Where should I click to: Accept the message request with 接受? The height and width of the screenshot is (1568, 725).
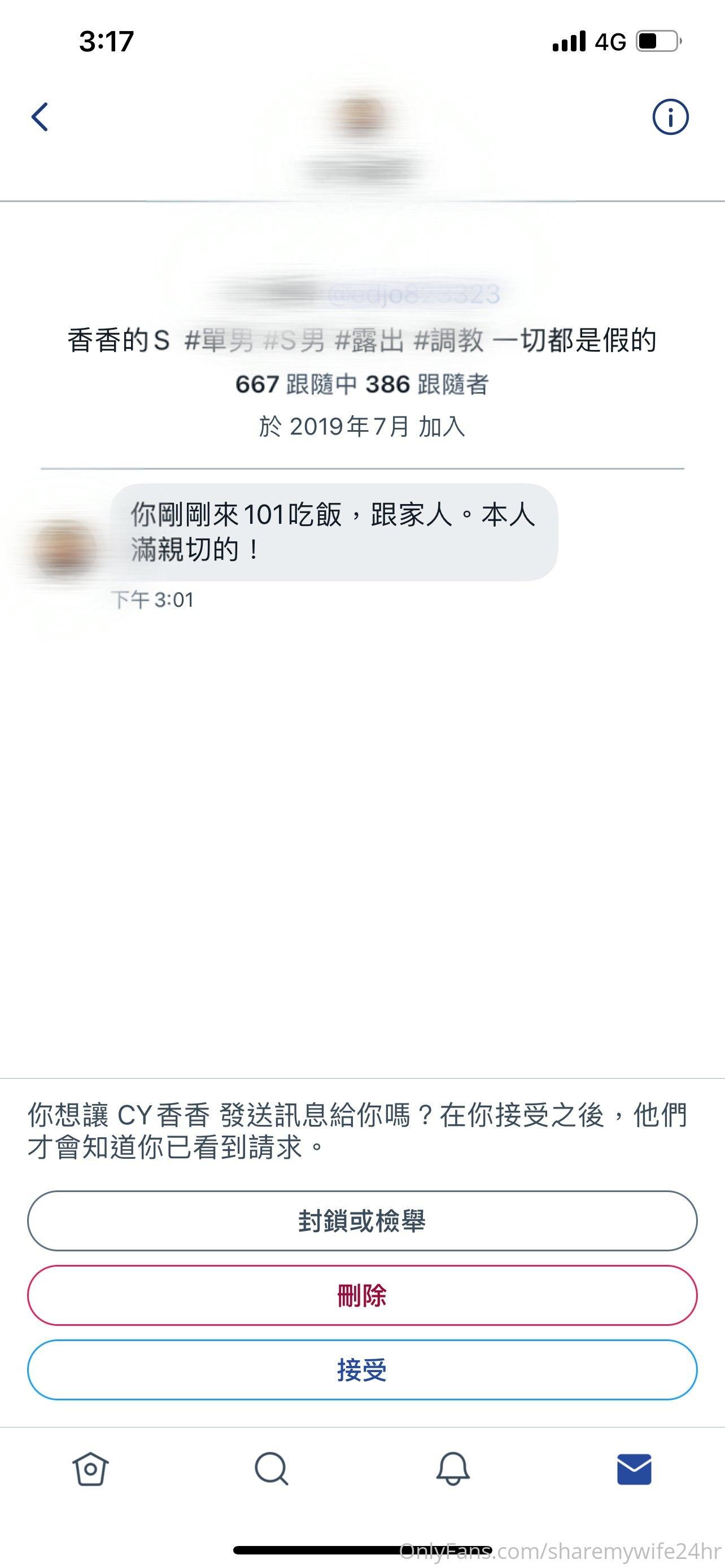coord(362,1369)
